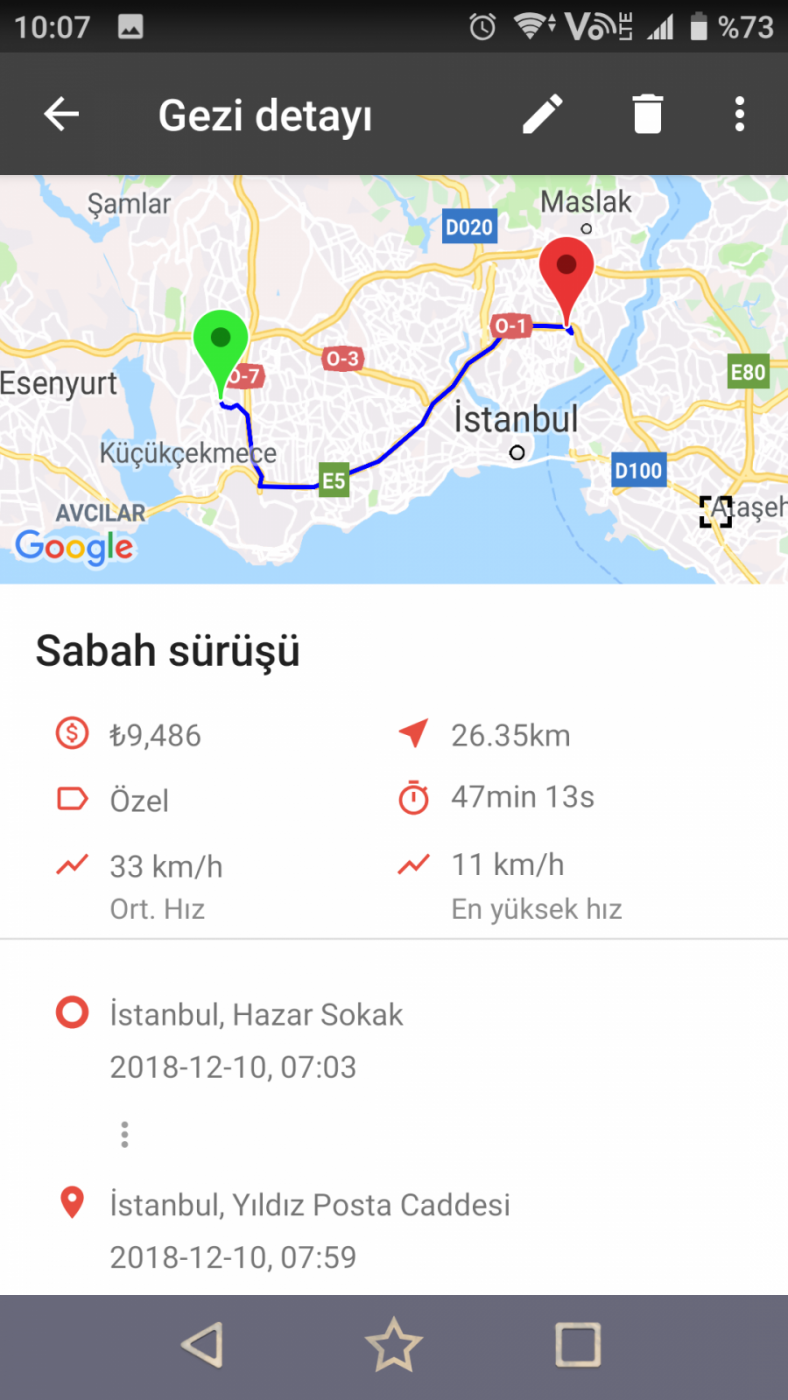
Task: Expand route points between start and end
Action: 124,1134
